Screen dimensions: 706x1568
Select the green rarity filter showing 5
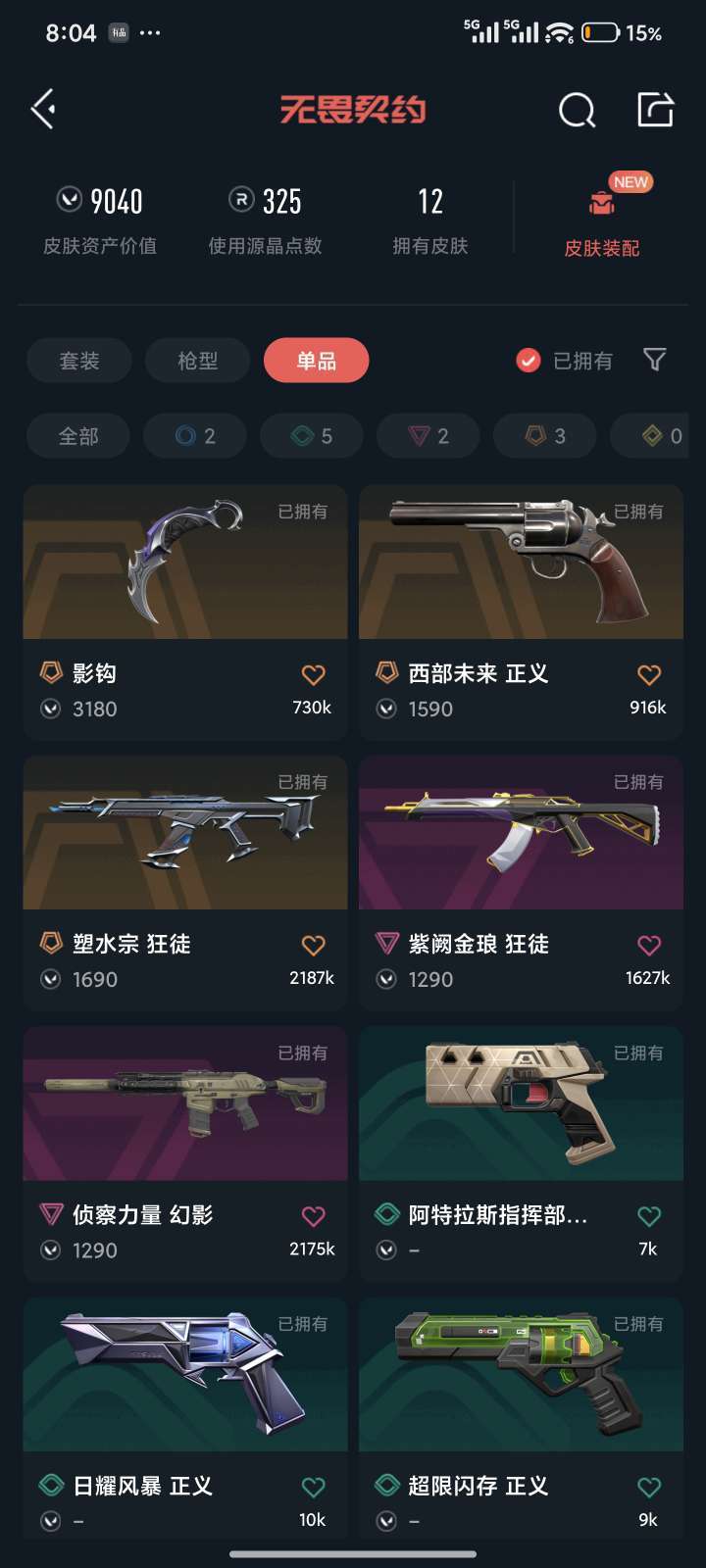(311, 436)
